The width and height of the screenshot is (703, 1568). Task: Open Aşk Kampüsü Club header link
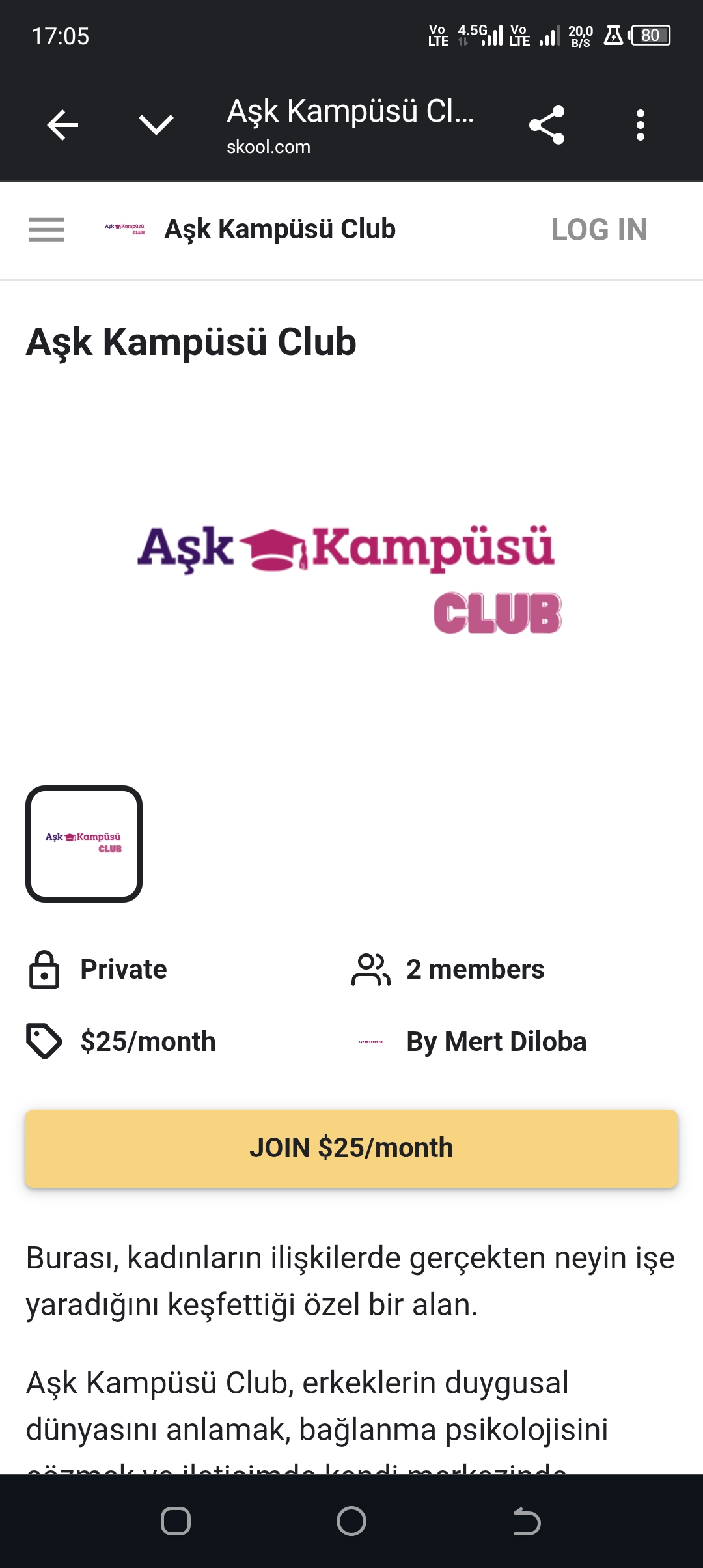(x=279, y=230)
